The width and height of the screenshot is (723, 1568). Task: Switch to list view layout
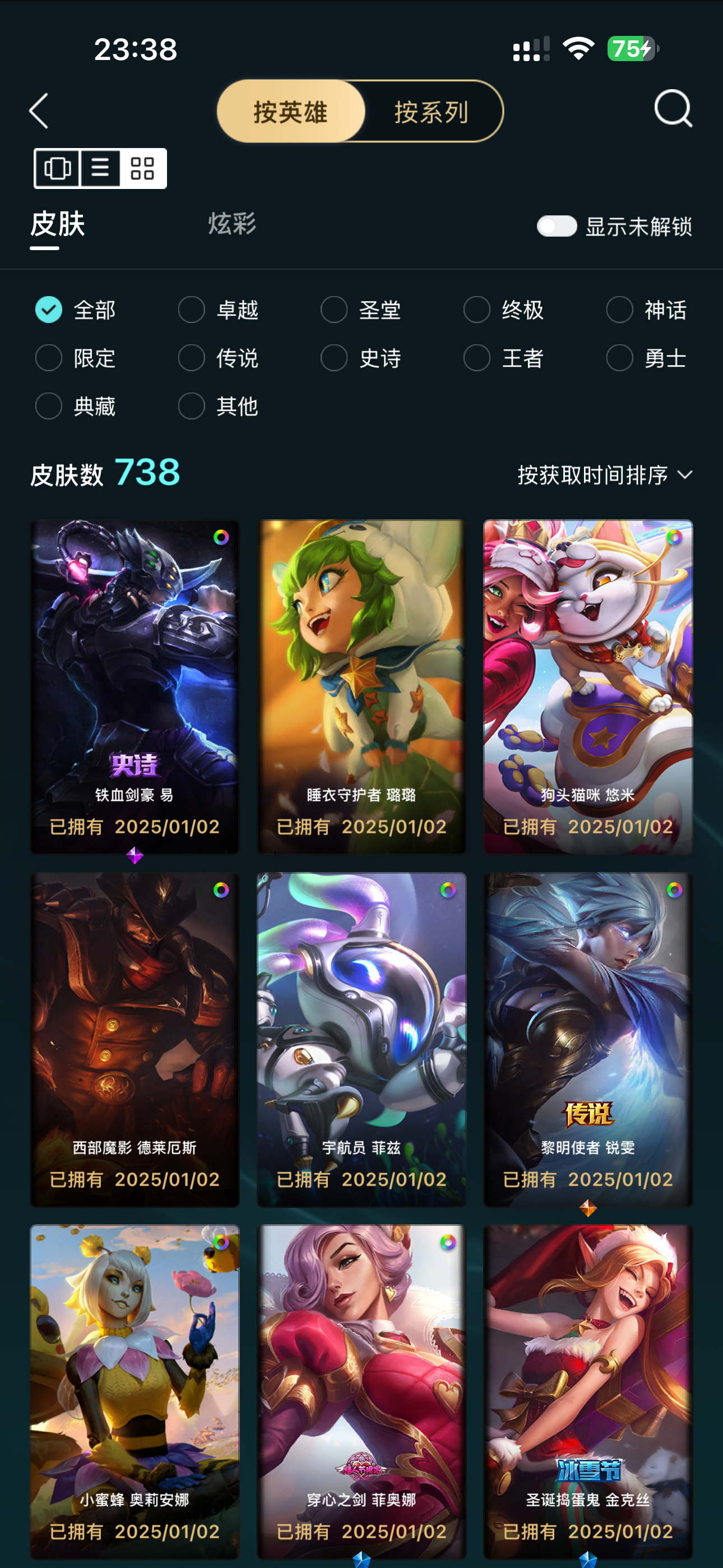(x=100, y=168)
